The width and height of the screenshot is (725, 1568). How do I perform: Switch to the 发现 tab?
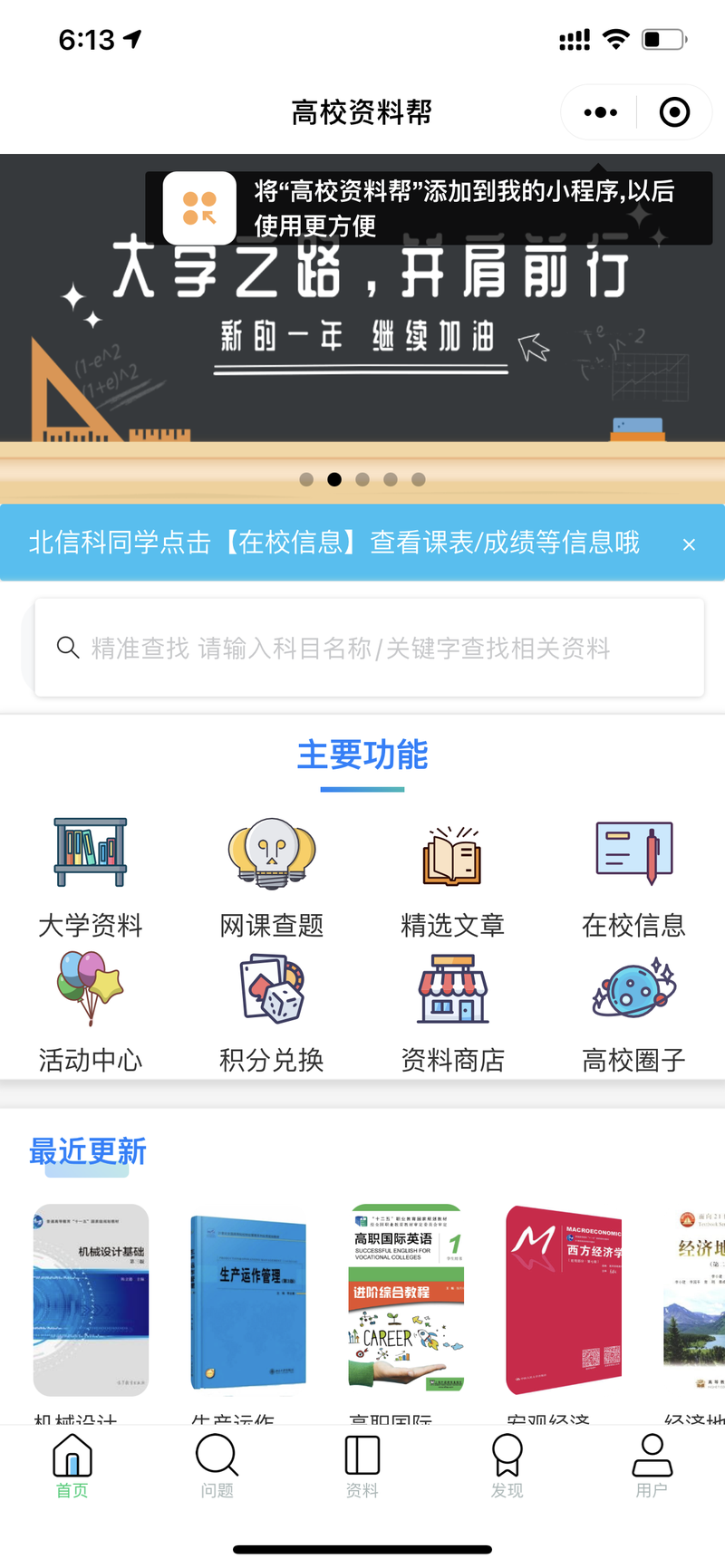pyautogui.click(x=507, y=1467)
